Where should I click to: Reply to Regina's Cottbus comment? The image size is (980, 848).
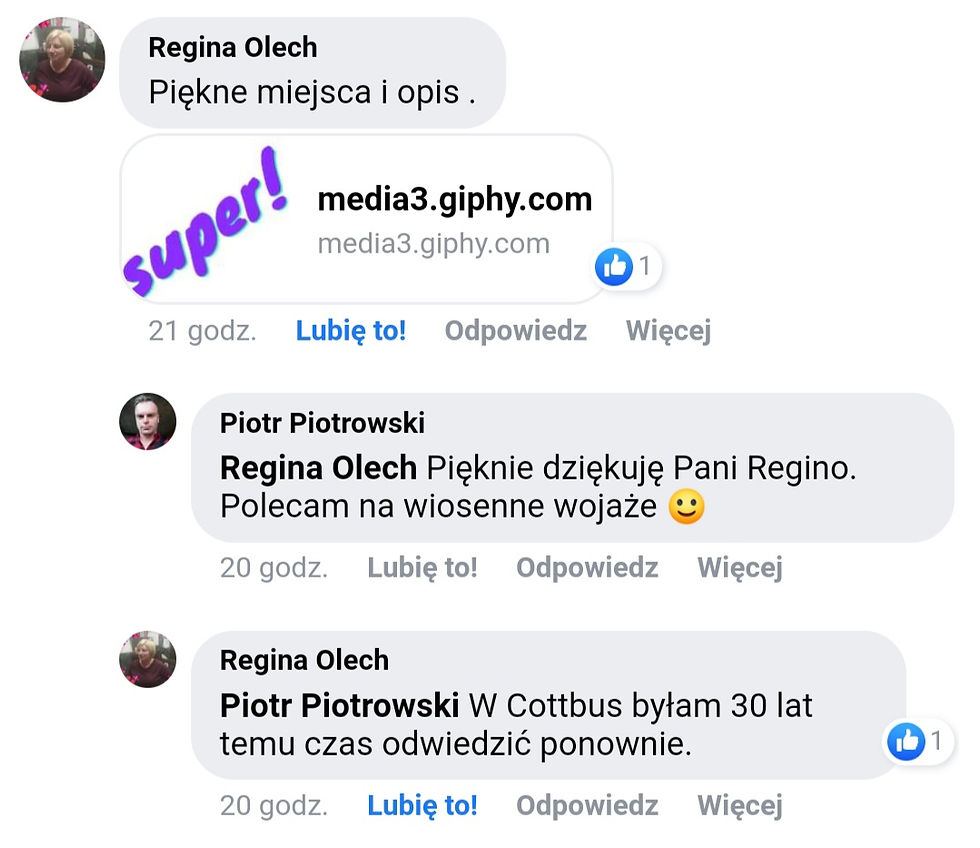[587, 805]
